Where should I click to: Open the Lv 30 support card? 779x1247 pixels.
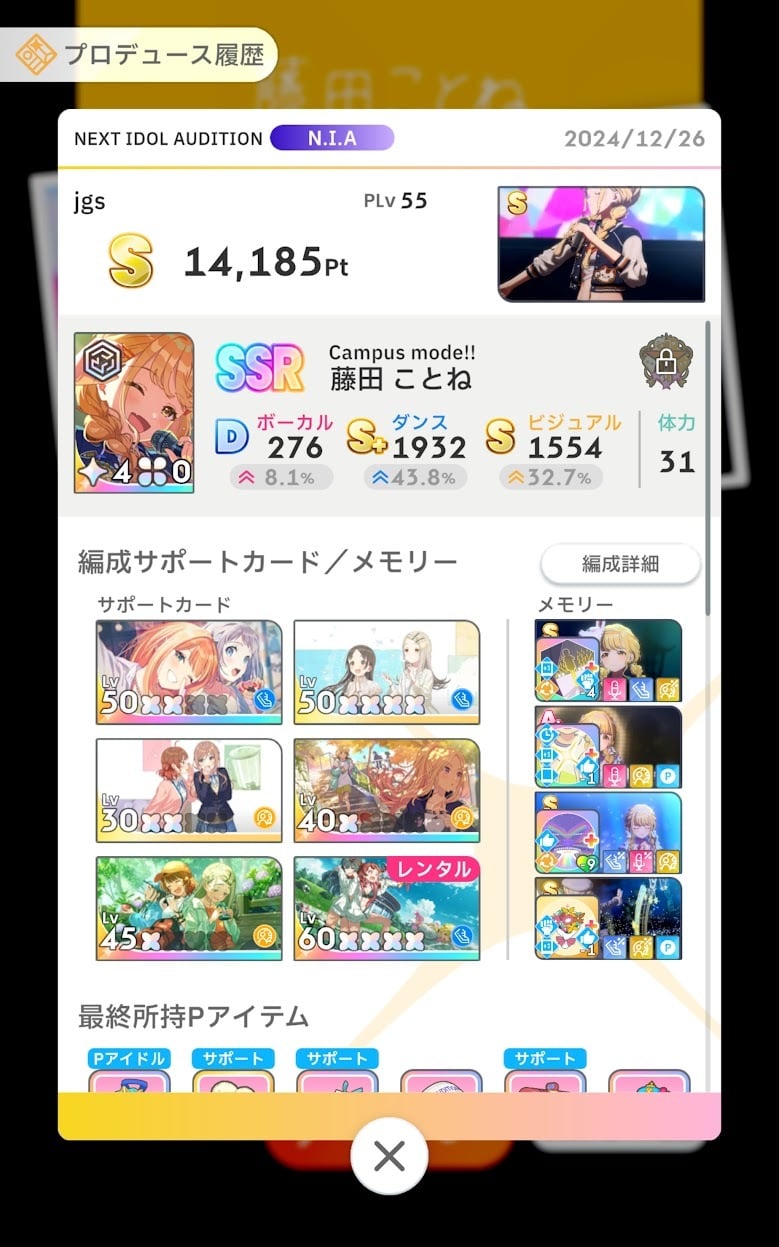tap(189, 790)
